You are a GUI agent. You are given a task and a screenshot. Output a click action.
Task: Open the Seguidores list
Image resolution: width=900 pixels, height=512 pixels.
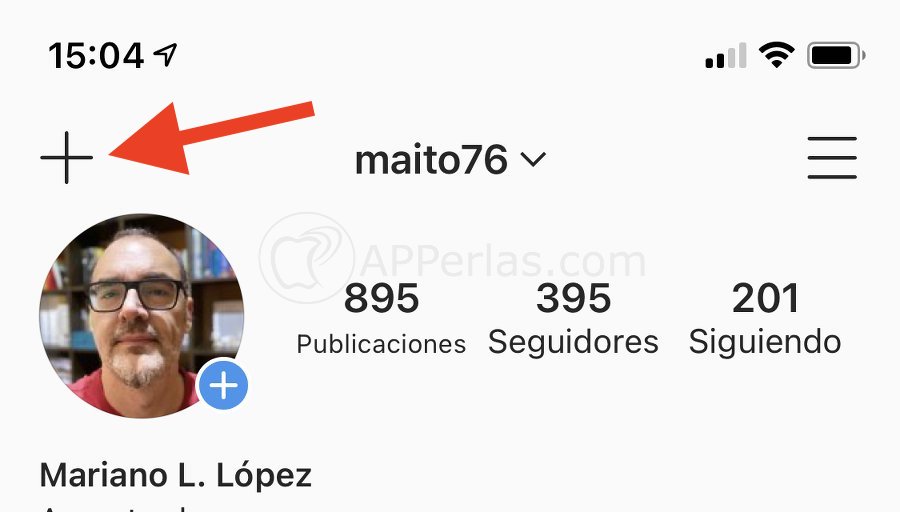pos(573,318)
